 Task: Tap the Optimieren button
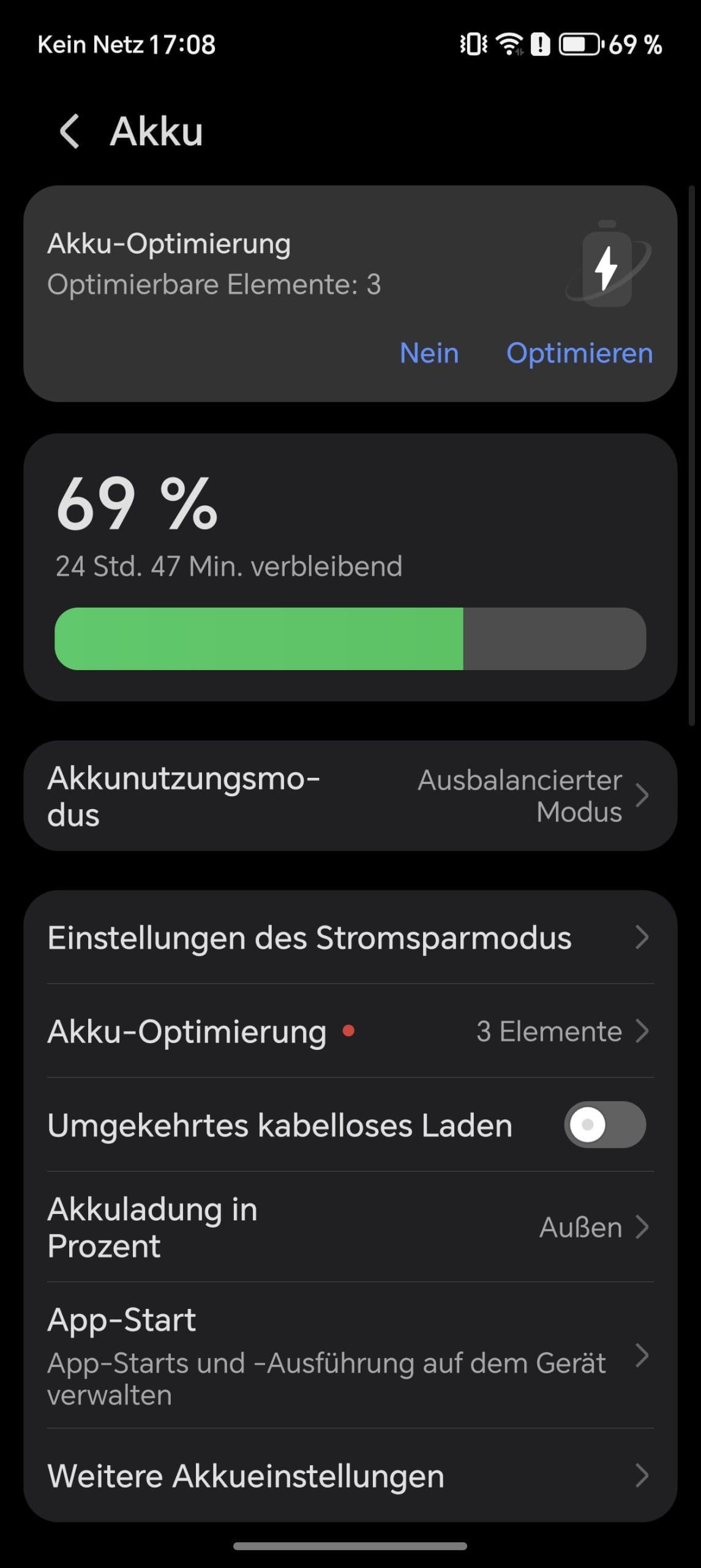point(579,353)
